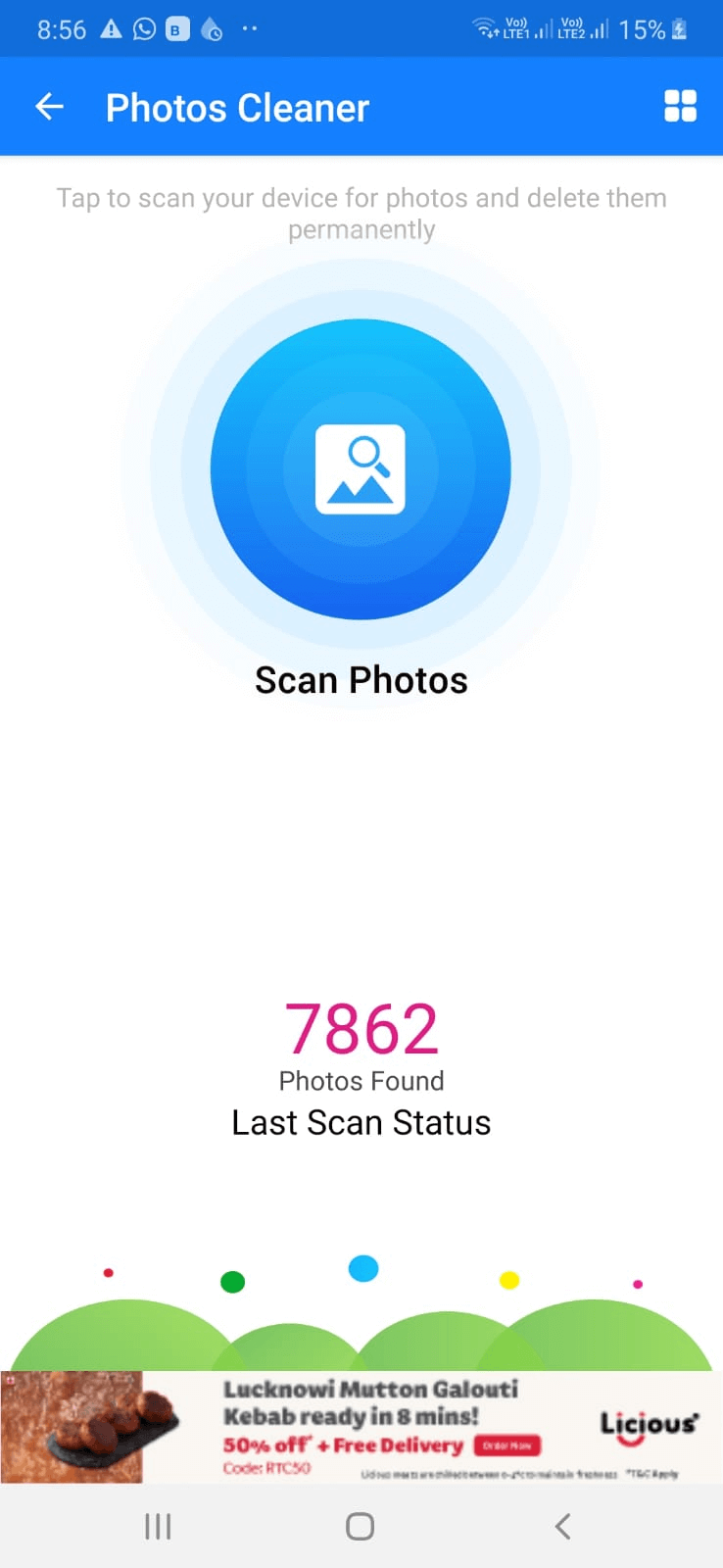Viewport: 723px width, 1568px height.
Task: Open recent apps from navigation bar
Action: click(x=158, y=1526)
